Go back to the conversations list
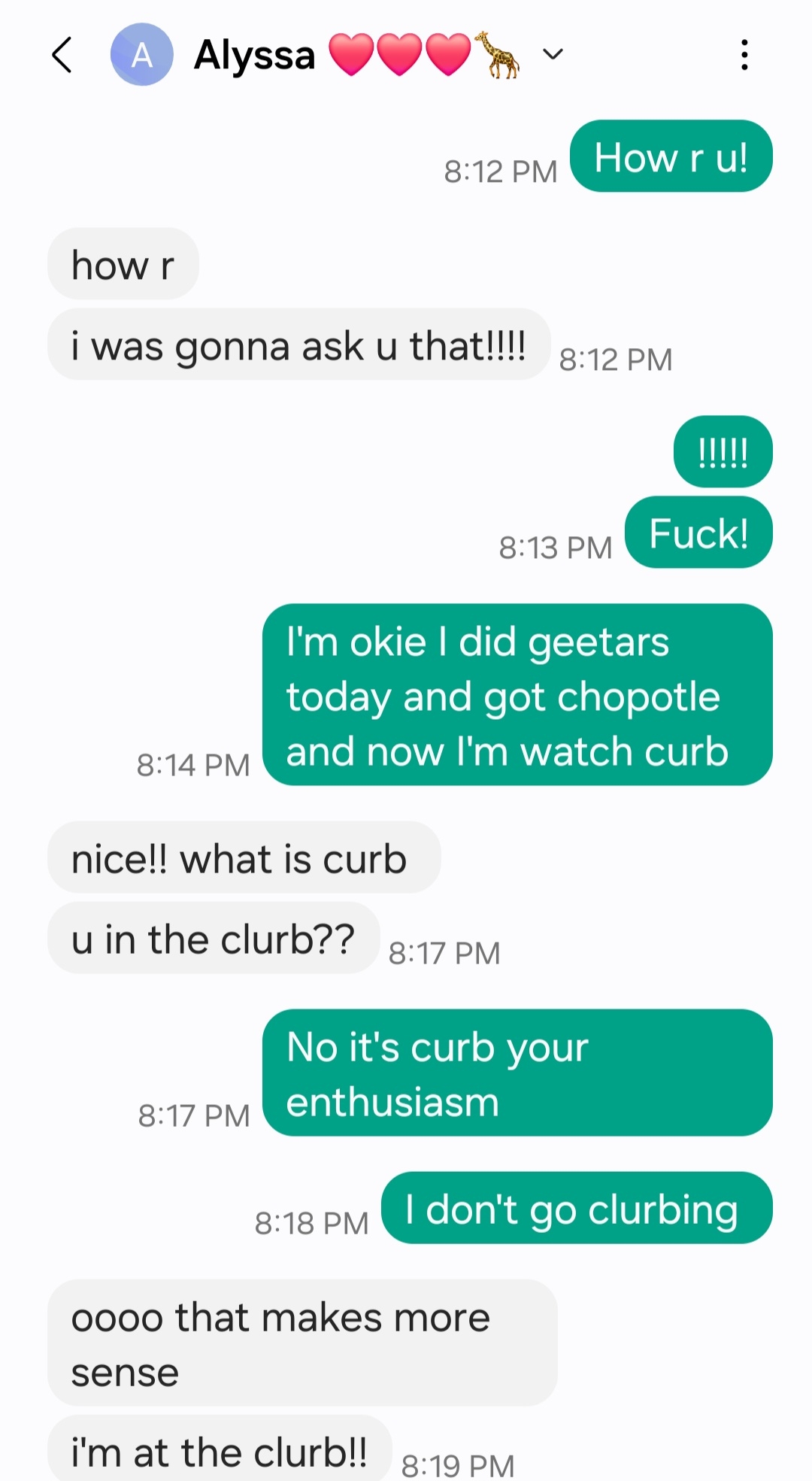The height and width of the screenshot is (1481, 812). coord(62,55)
